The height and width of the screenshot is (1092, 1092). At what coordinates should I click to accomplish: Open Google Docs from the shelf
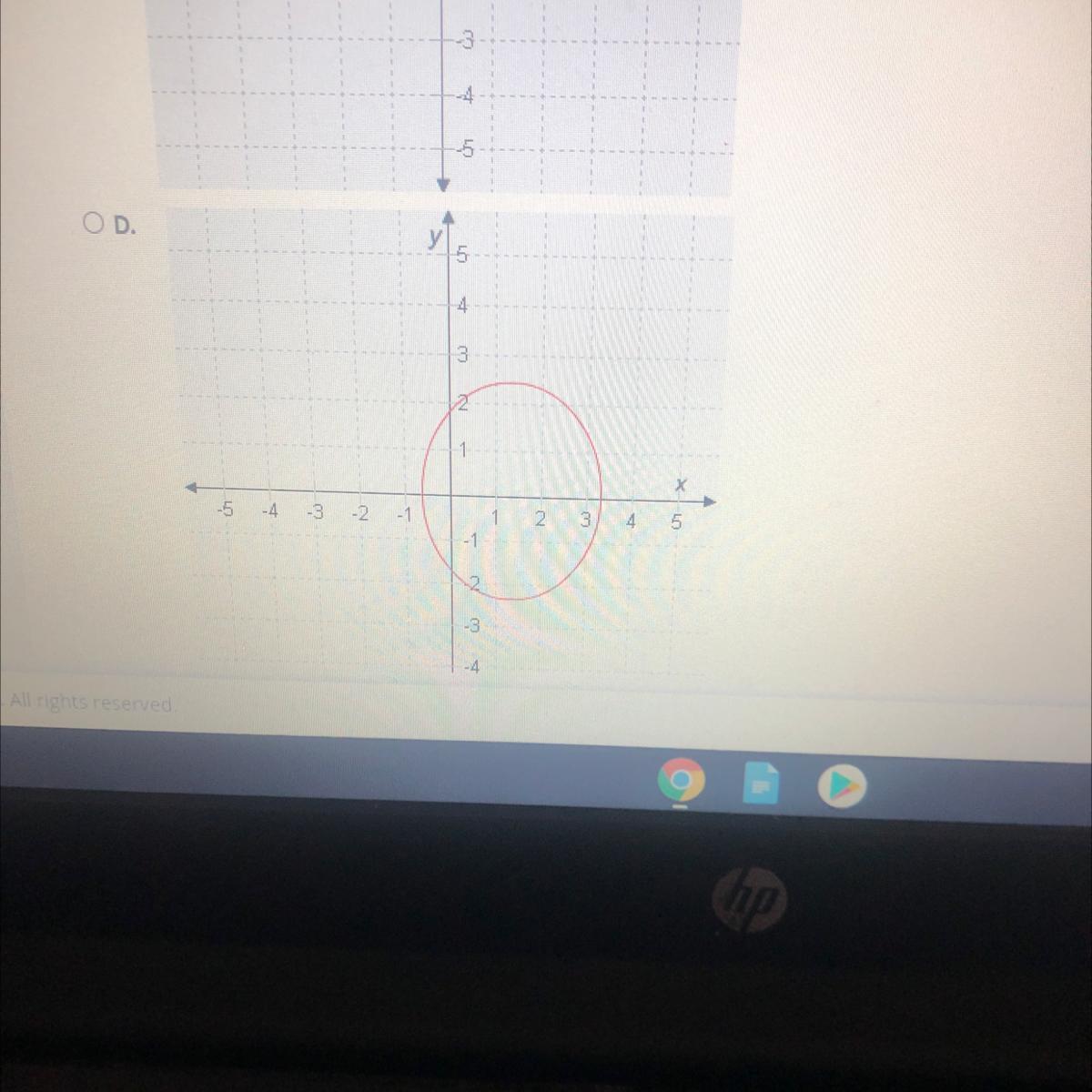click(761, 784)
